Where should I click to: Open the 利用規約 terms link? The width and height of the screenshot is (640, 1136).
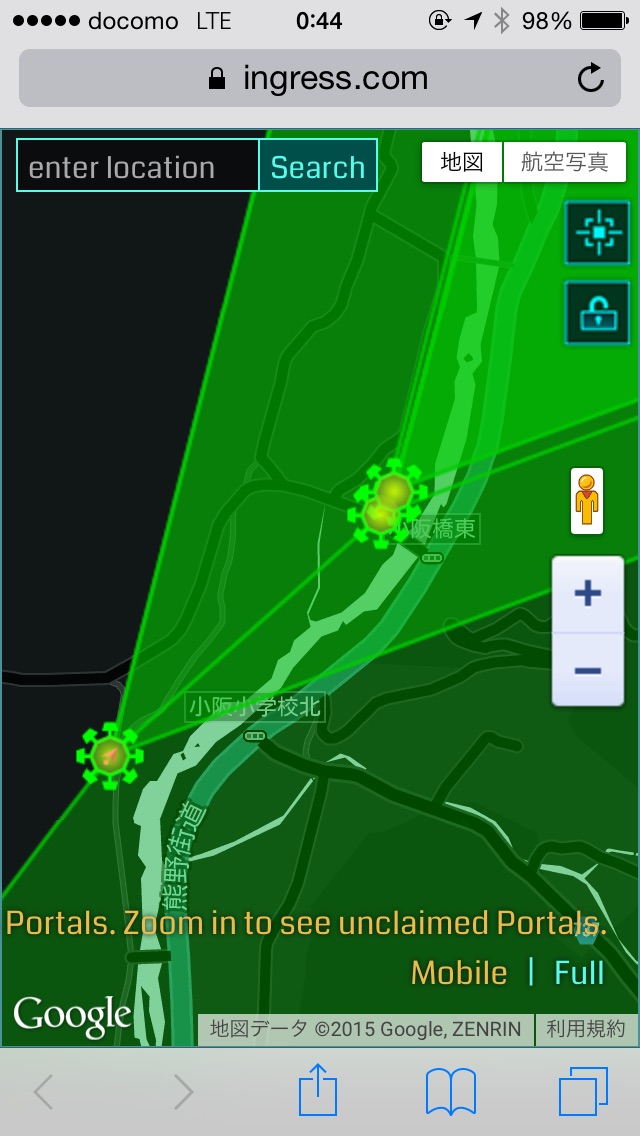tap(587, 1028)
